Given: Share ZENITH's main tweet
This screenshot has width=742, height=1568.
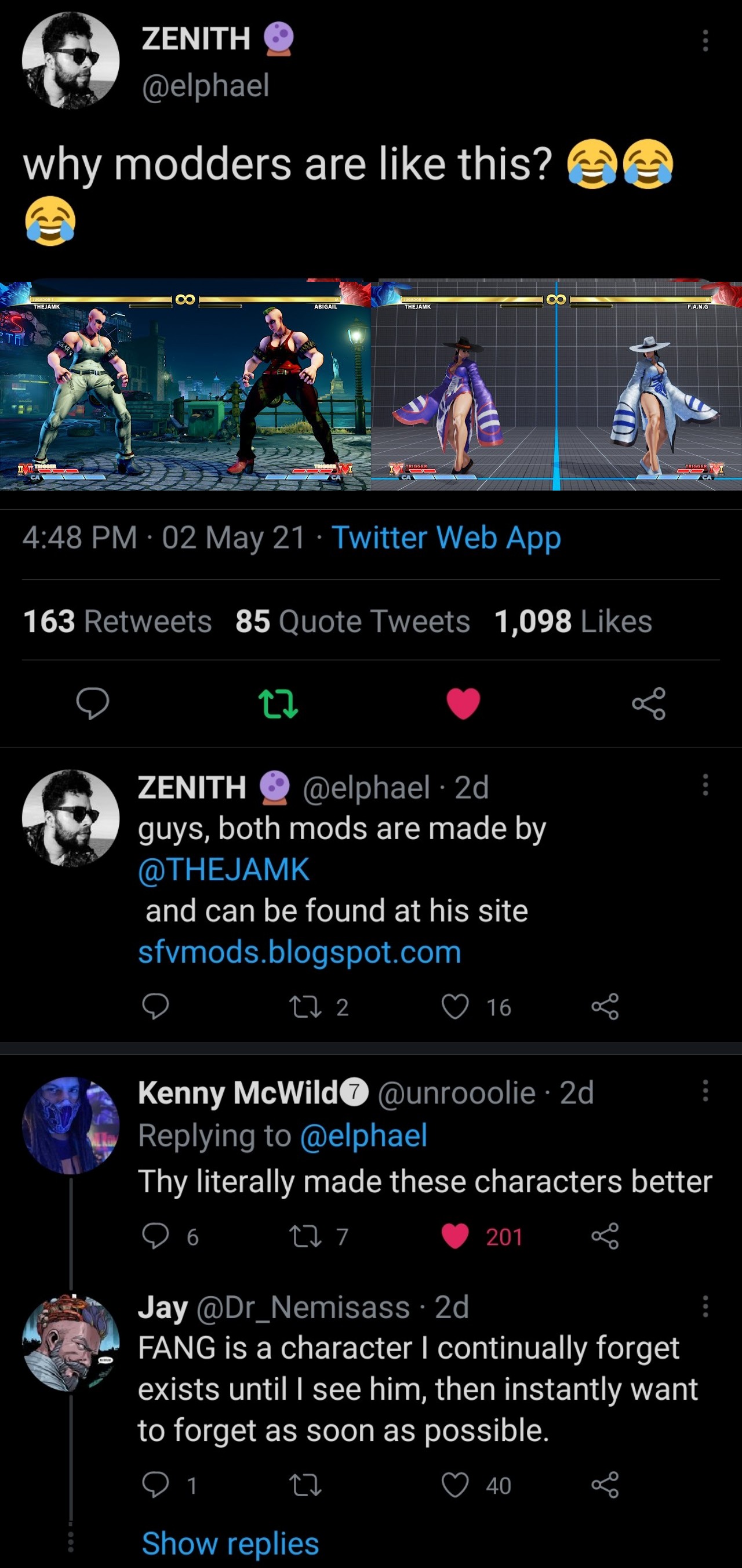Looking at the screenshot, I should pyautogui.click(x=648, y=703).
